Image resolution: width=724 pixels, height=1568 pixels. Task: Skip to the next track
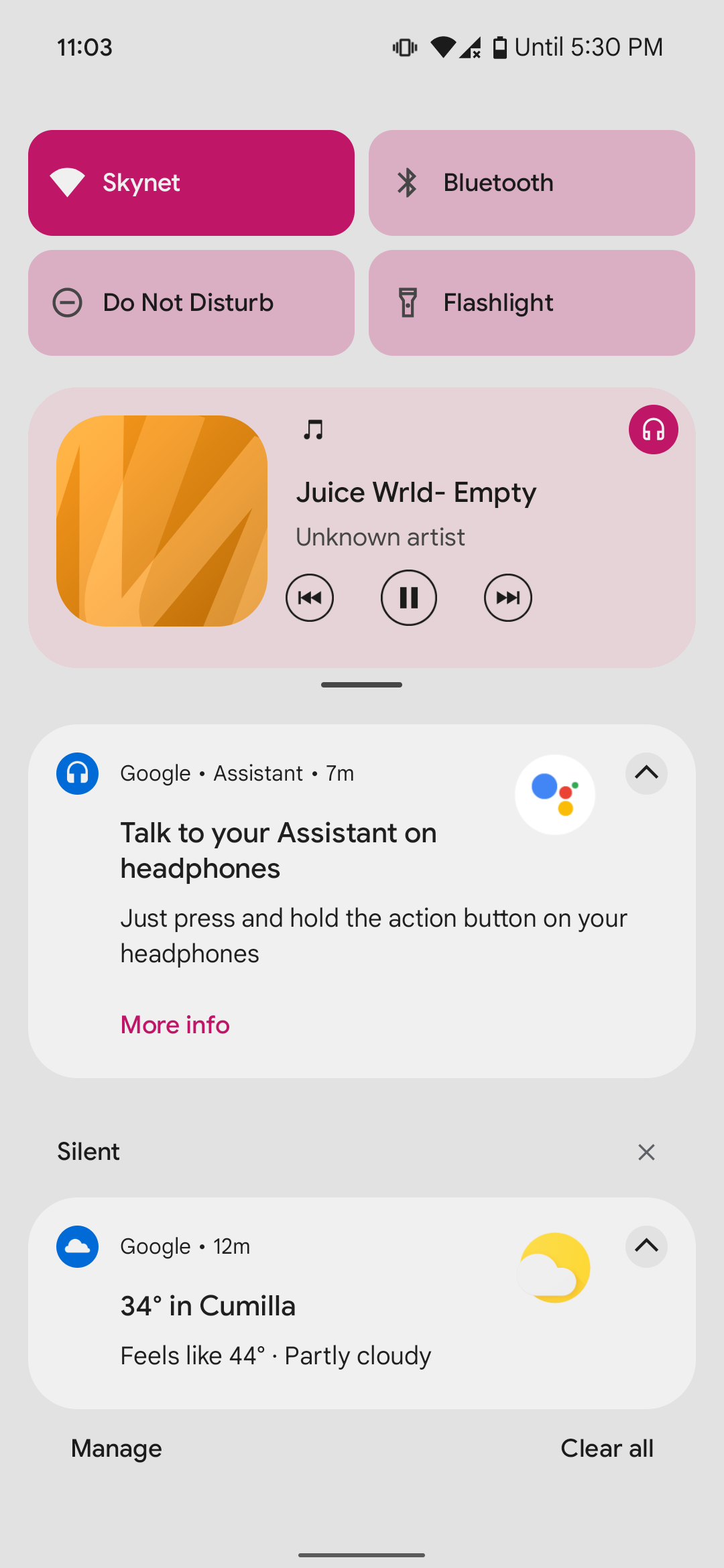point(508,598)
